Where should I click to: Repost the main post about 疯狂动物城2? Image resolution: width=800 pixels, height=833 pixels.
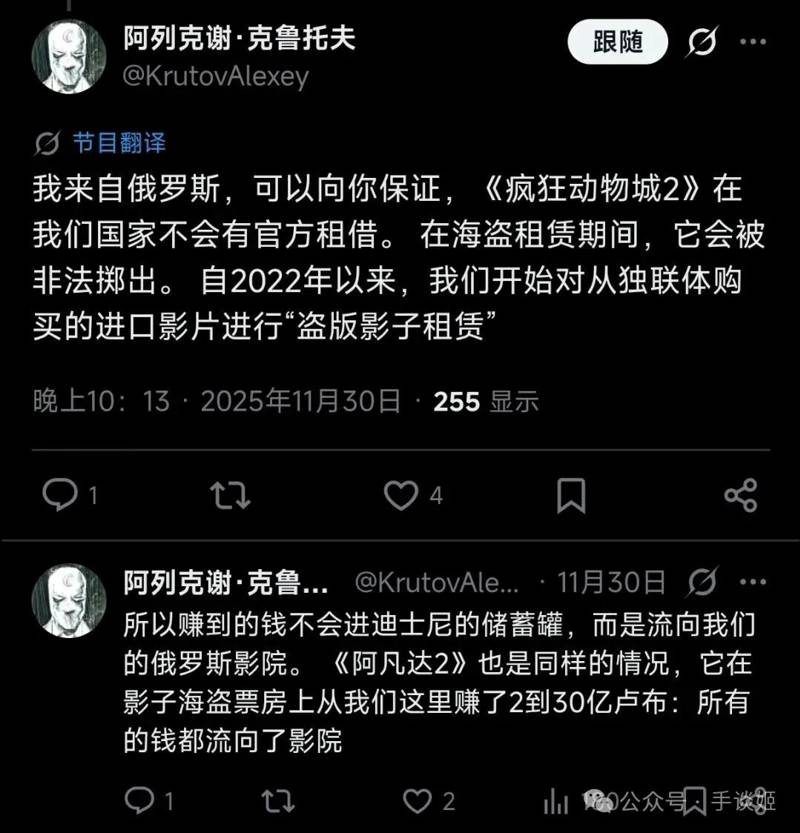coord(231,494)
